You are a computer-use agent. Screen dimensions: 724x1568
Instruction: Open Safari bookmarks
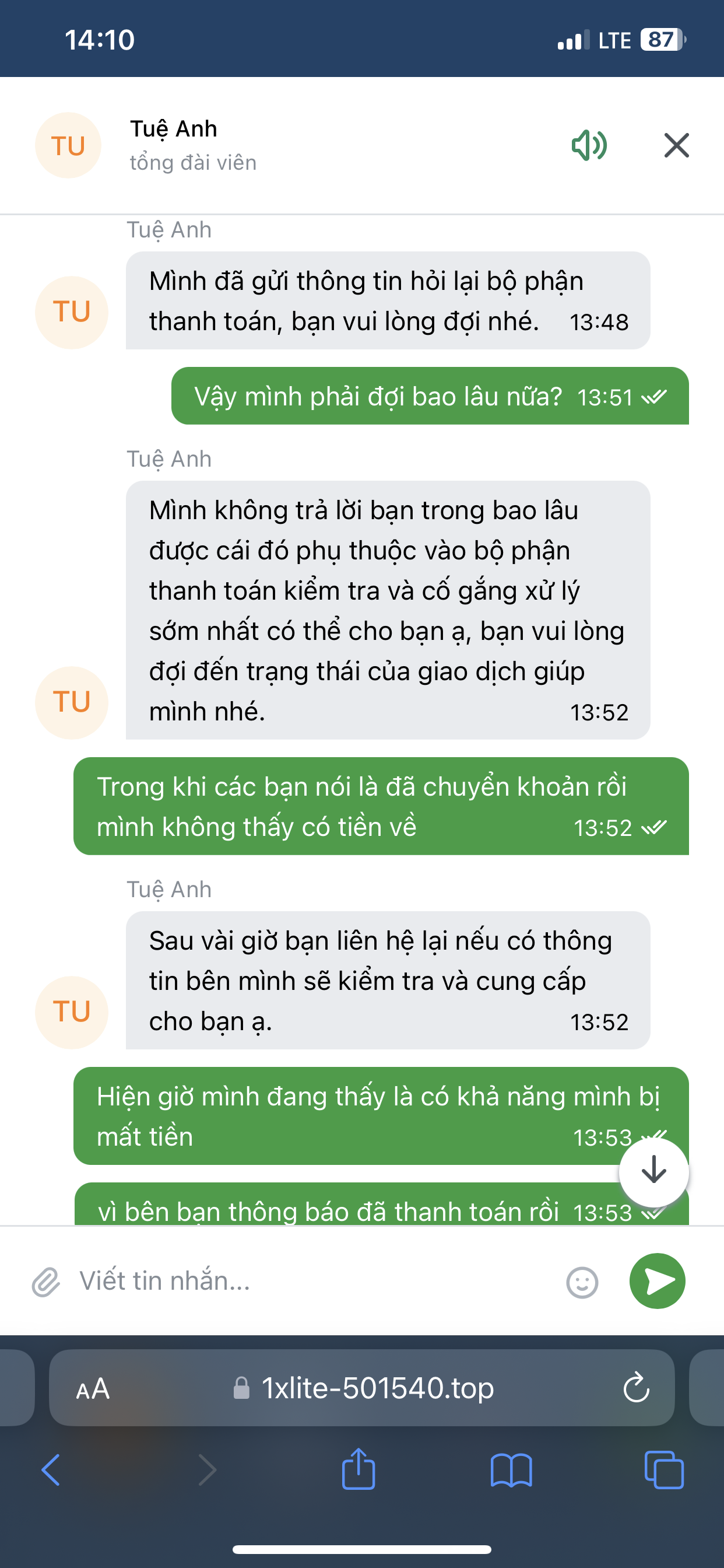(511, 1470)
